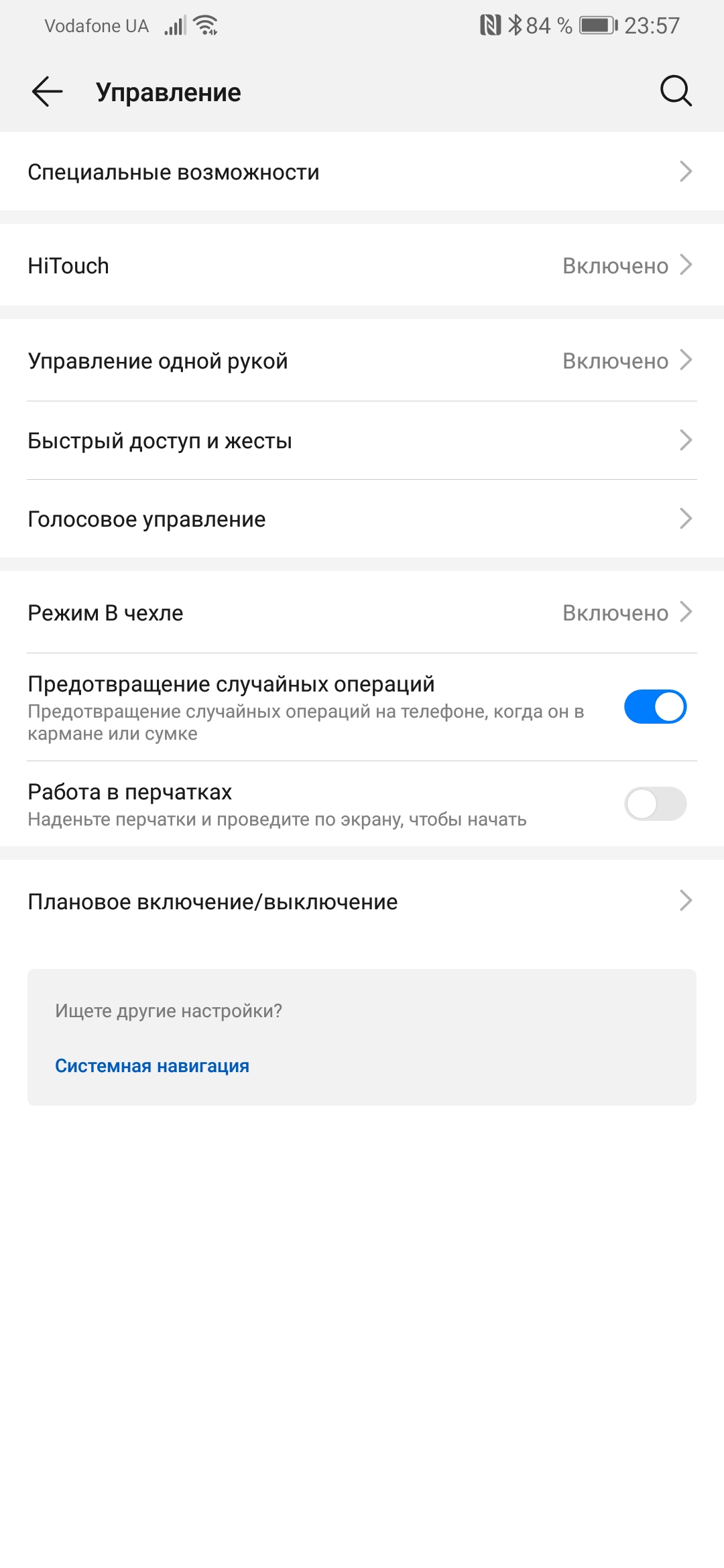Open the search icon in the app bar

tap(675, 91)
